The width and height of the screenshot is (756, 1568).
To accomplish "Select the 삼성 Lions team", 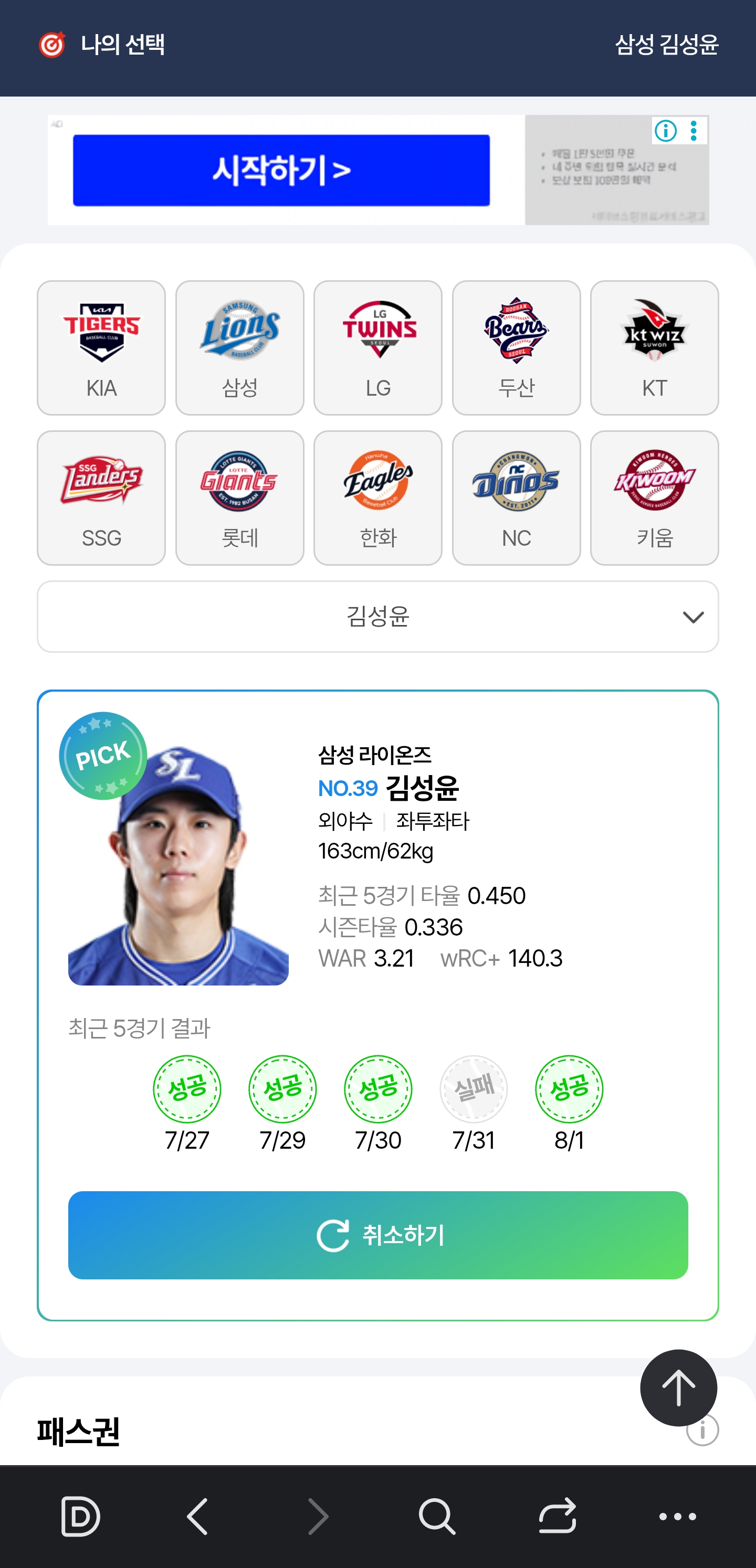I will [x=239, y=347].
